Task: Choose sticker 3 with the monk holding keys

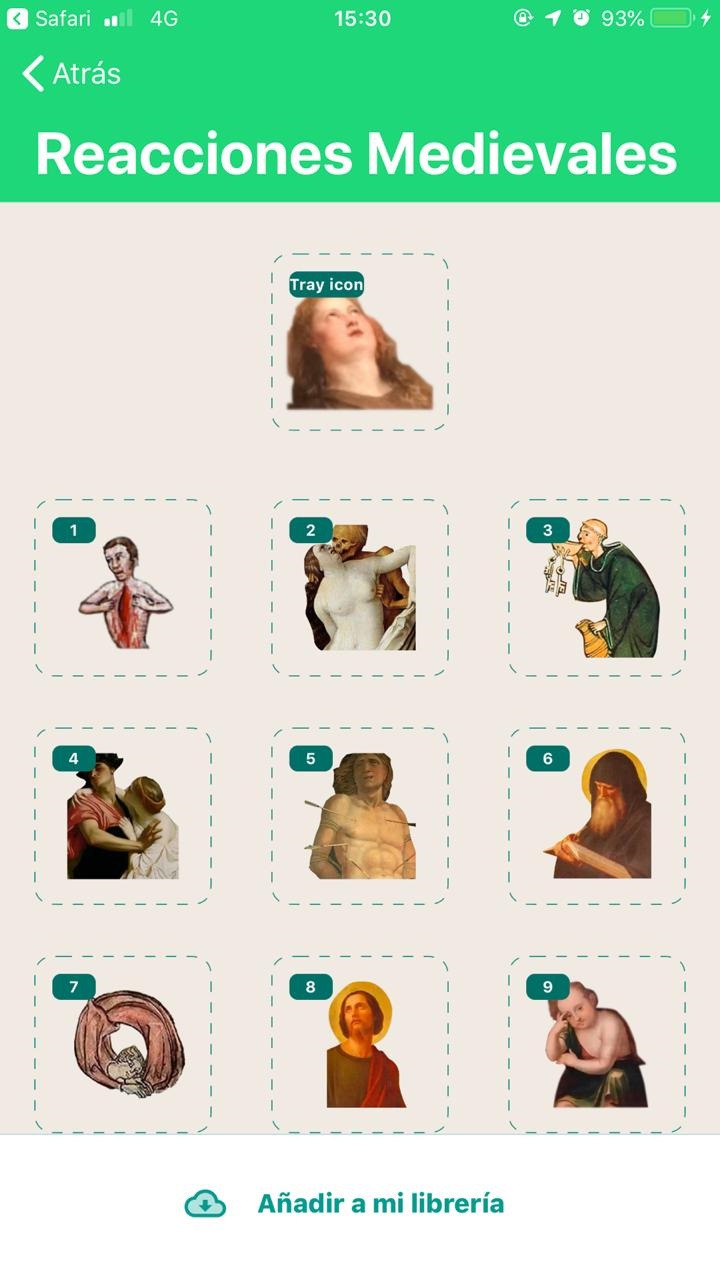Action: (x=597, y=589)
